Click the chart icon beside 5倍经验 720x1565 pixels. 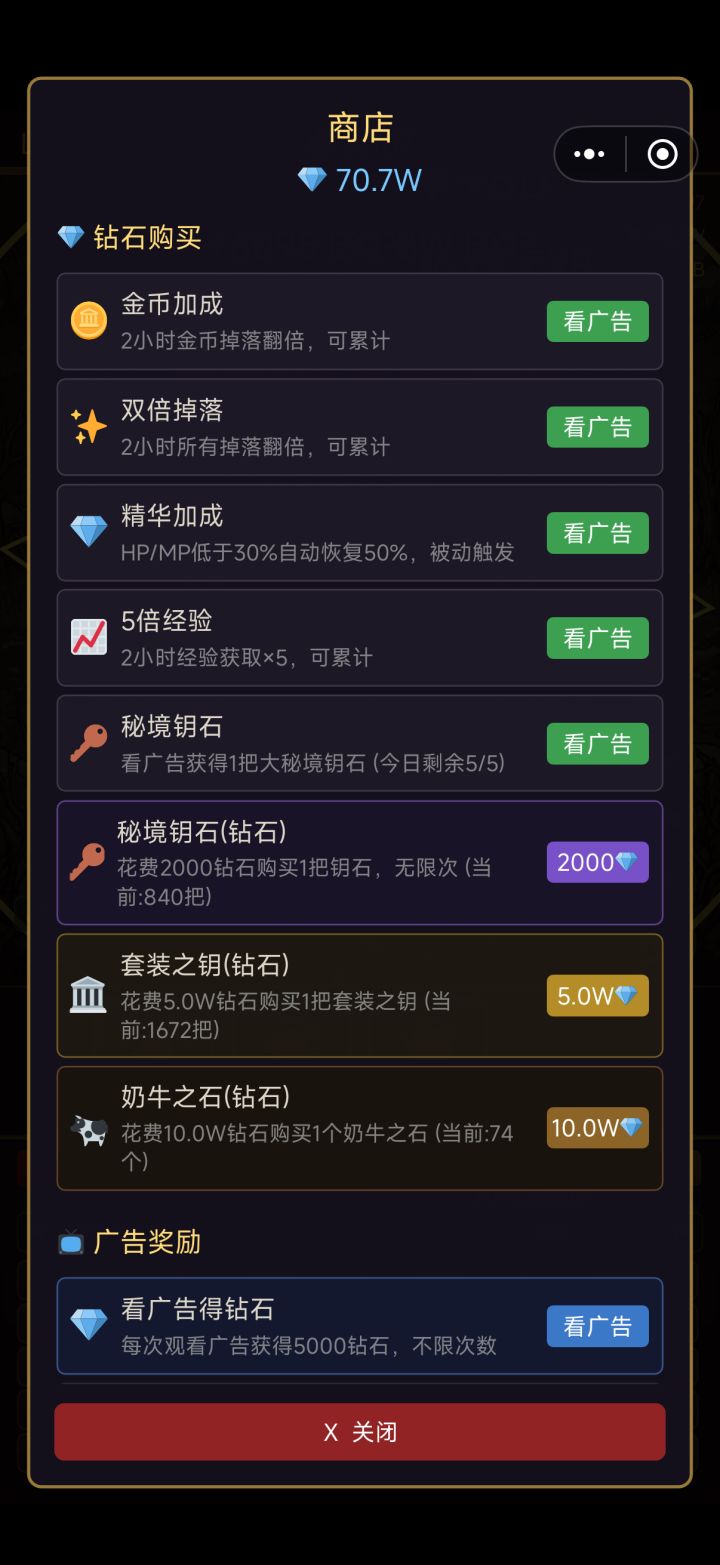[89, 637]
